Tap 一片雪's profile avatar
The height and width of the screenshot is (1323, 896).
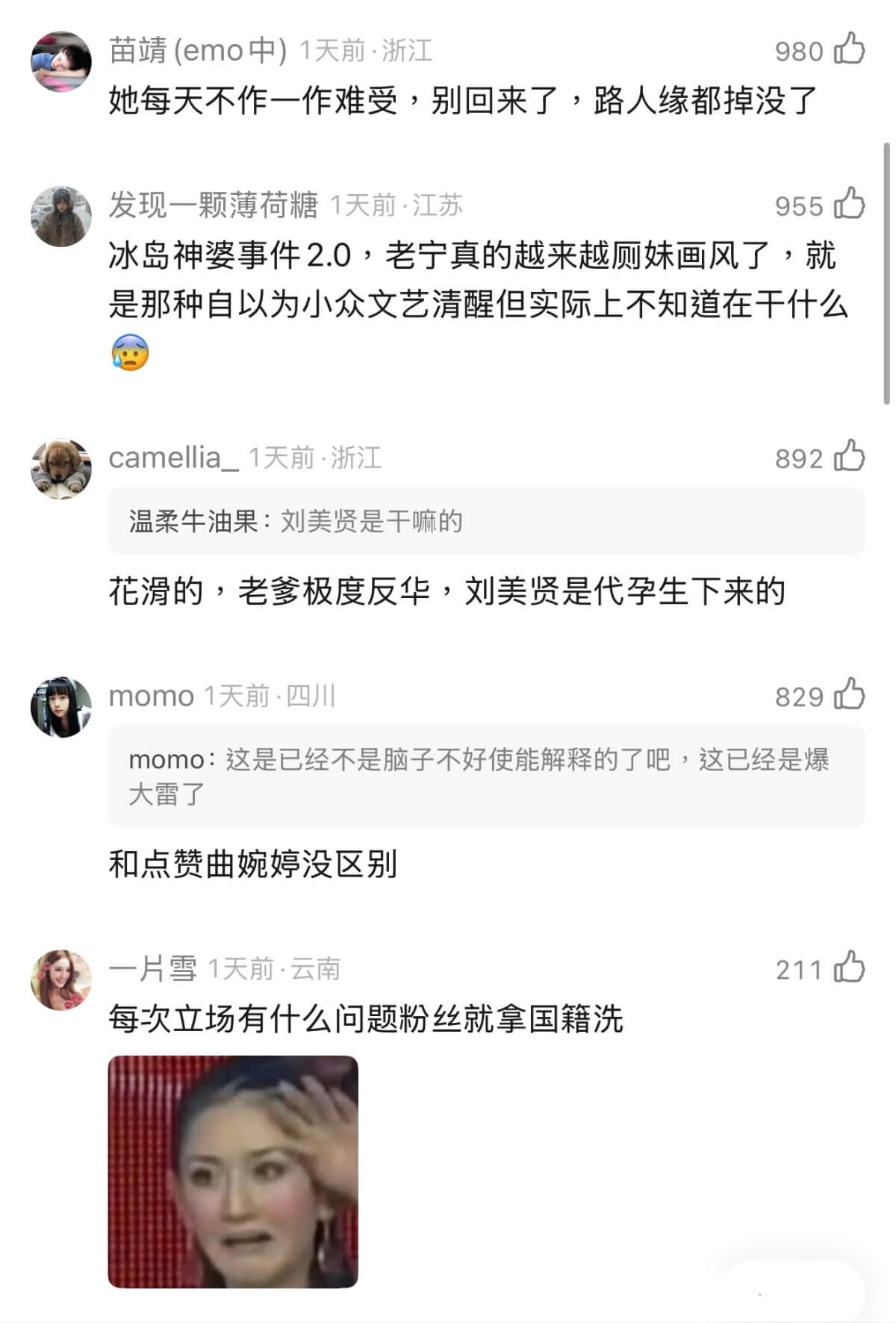60,980
